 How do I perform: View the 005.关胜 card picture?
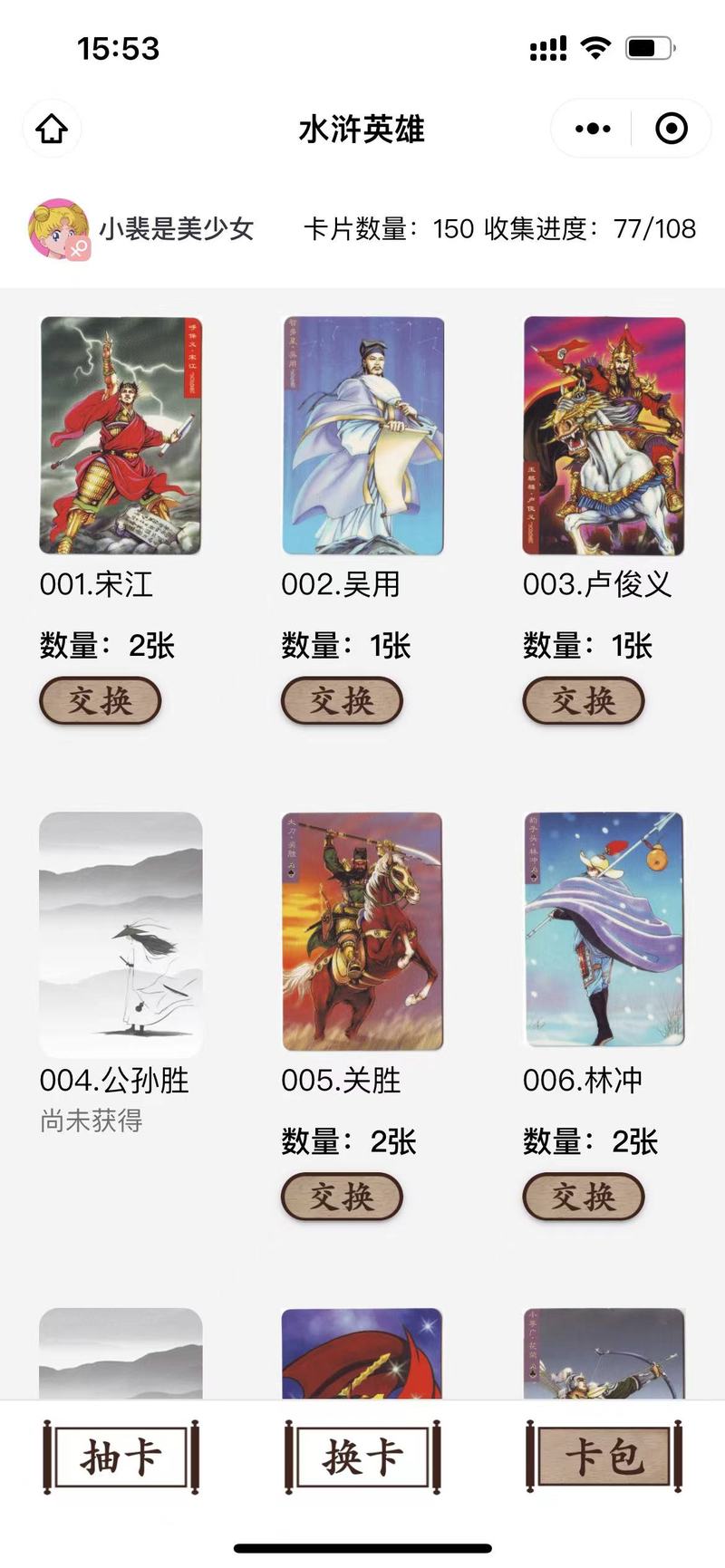(362, 931)
